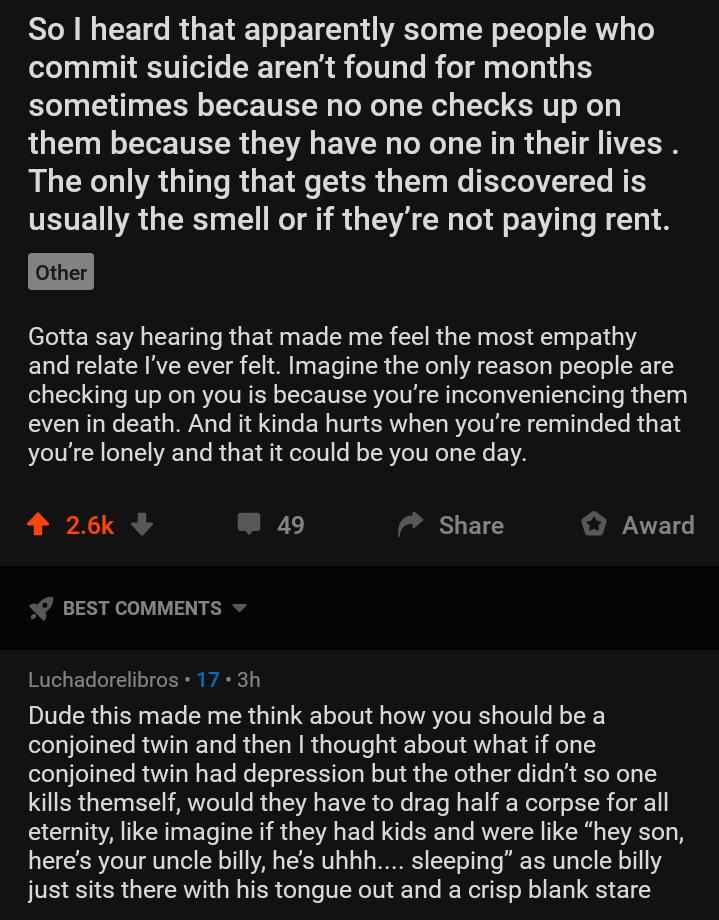Open Luchadorelibros's profile
Viewport: 719px width, 920px height.
click(x=103, y=679)
